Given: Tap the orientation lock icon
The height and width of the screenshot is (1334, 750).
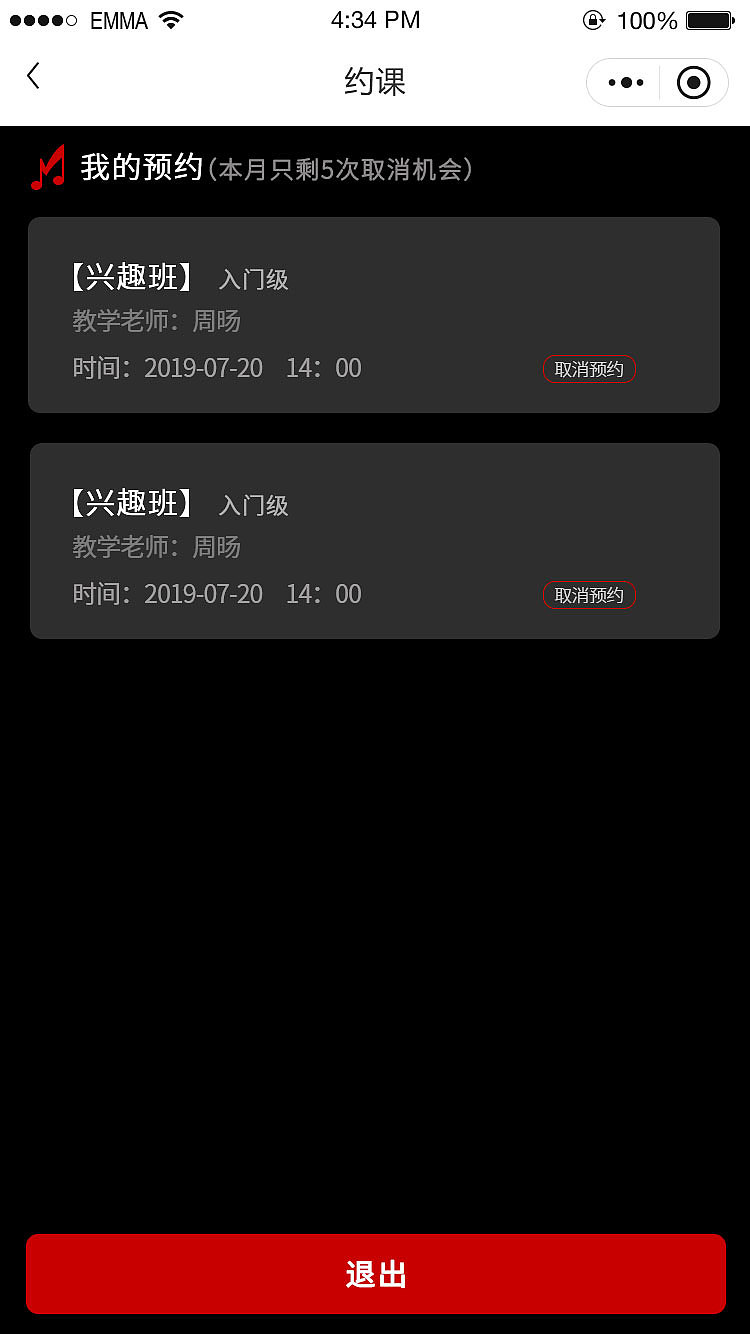Looking at the screenshot, I should point(593,19).
